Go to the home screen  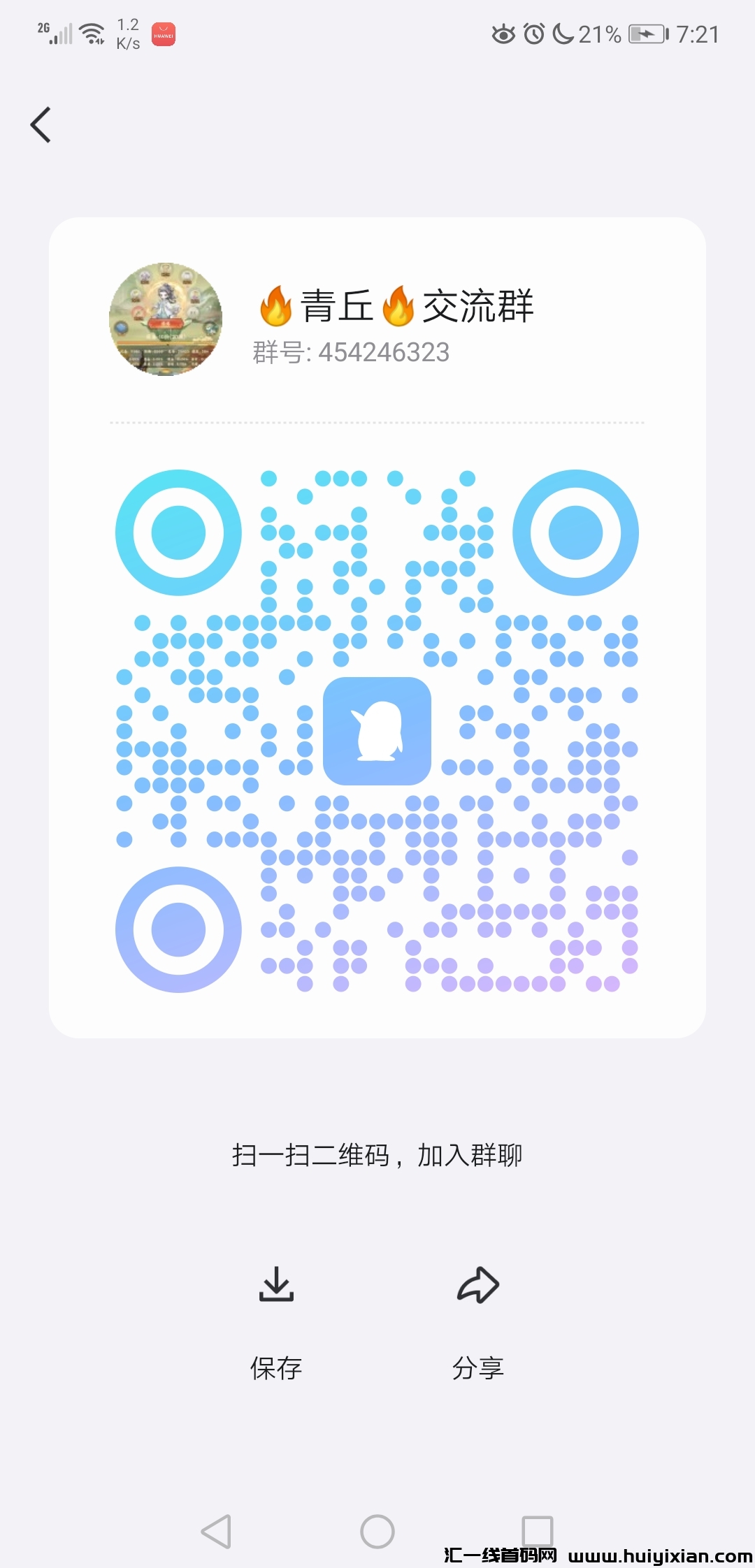(x=377, y=1532)
